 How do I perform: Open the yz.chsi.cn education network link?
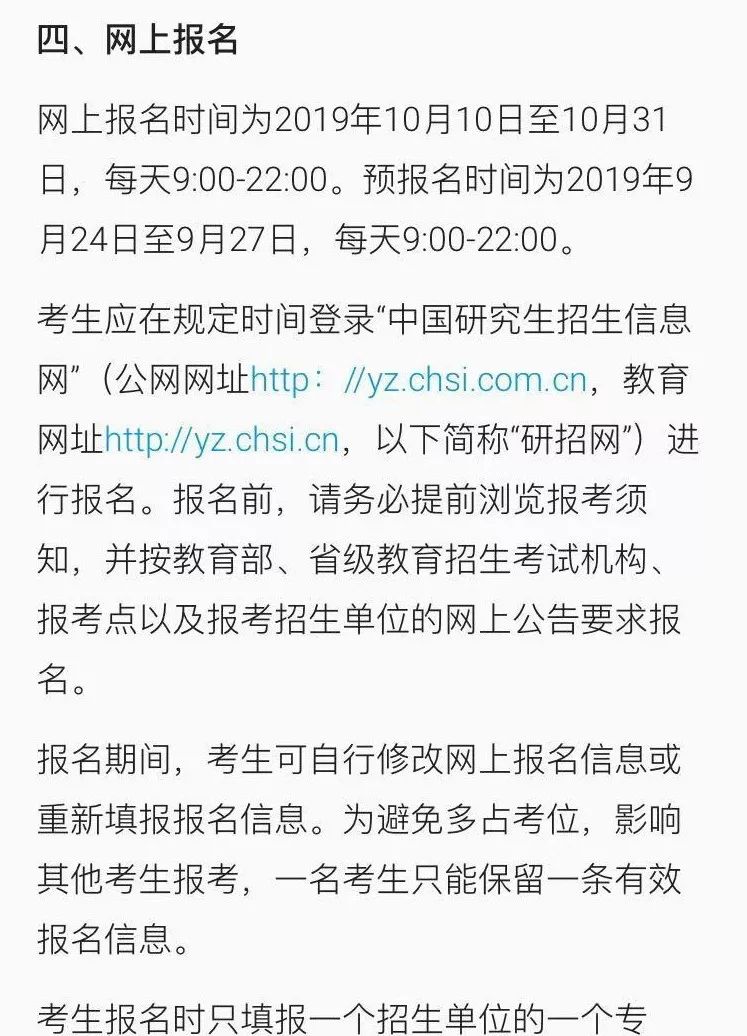pyautogui.click(x=222, y=441)
